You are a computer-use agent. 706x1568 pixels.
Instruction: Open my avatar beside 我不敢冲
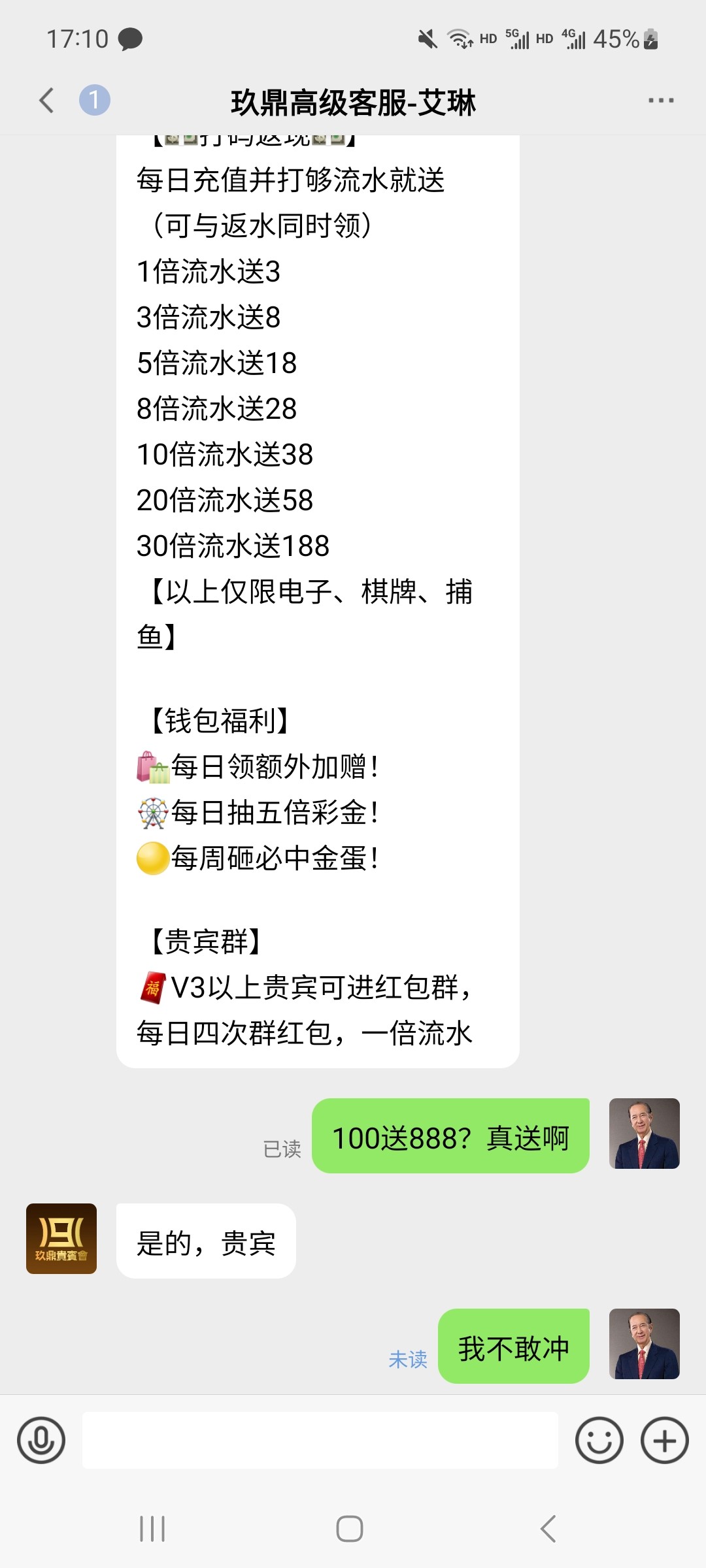pos(644,1344)
